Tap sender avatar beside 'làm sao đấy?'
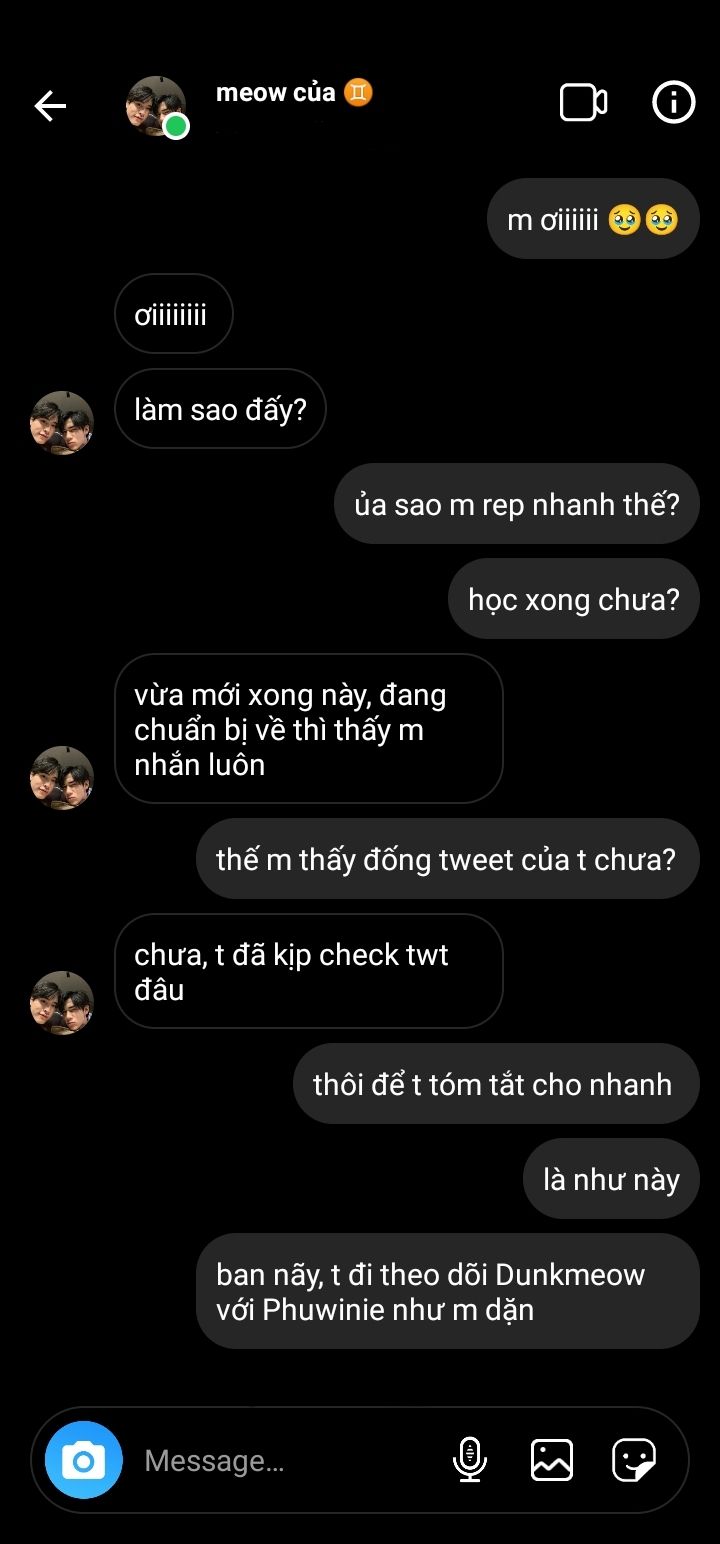The width and height of the screenshot is (720, 1544). click(62, 422)
